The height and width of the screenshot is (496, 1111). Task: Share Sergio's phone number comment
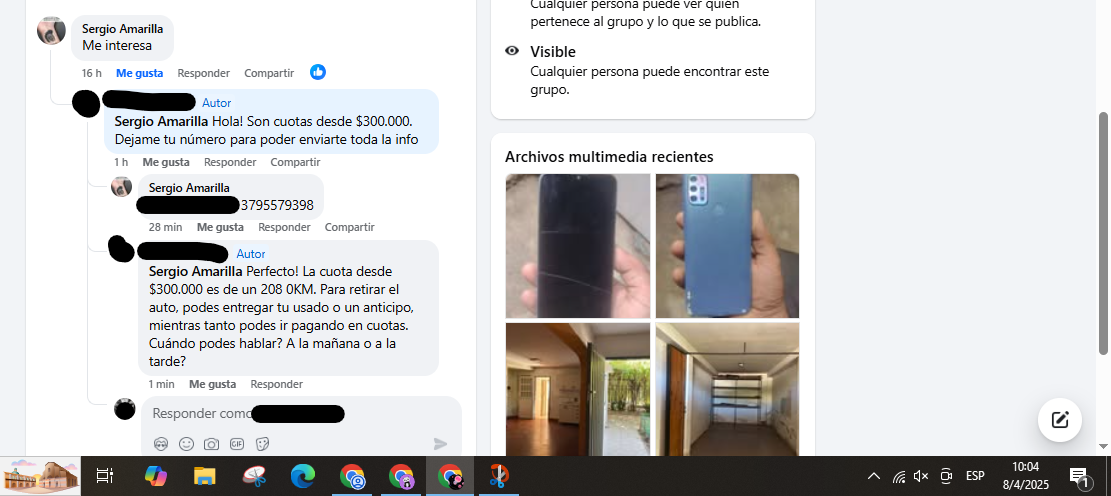349,227
